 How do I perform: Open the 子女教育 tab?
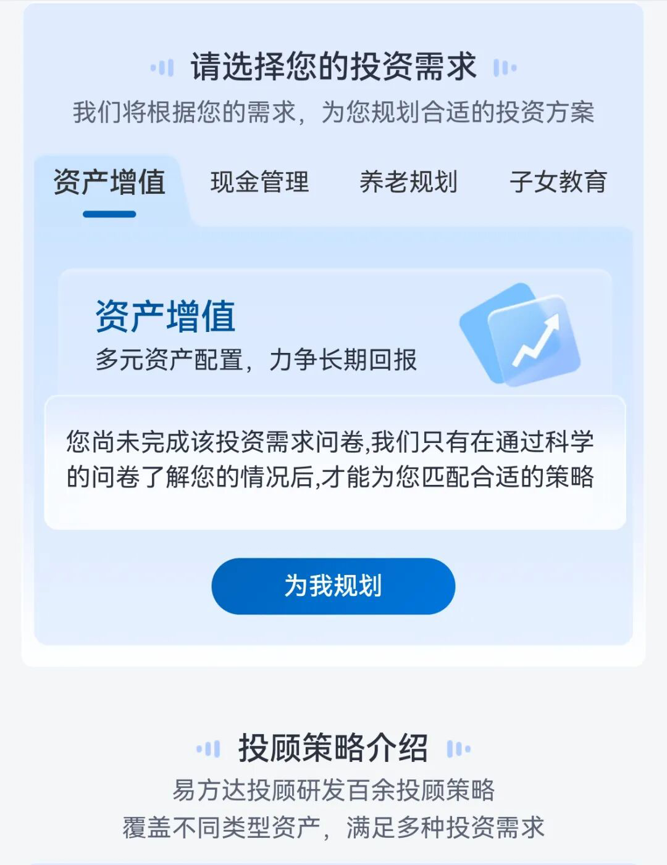558,182
